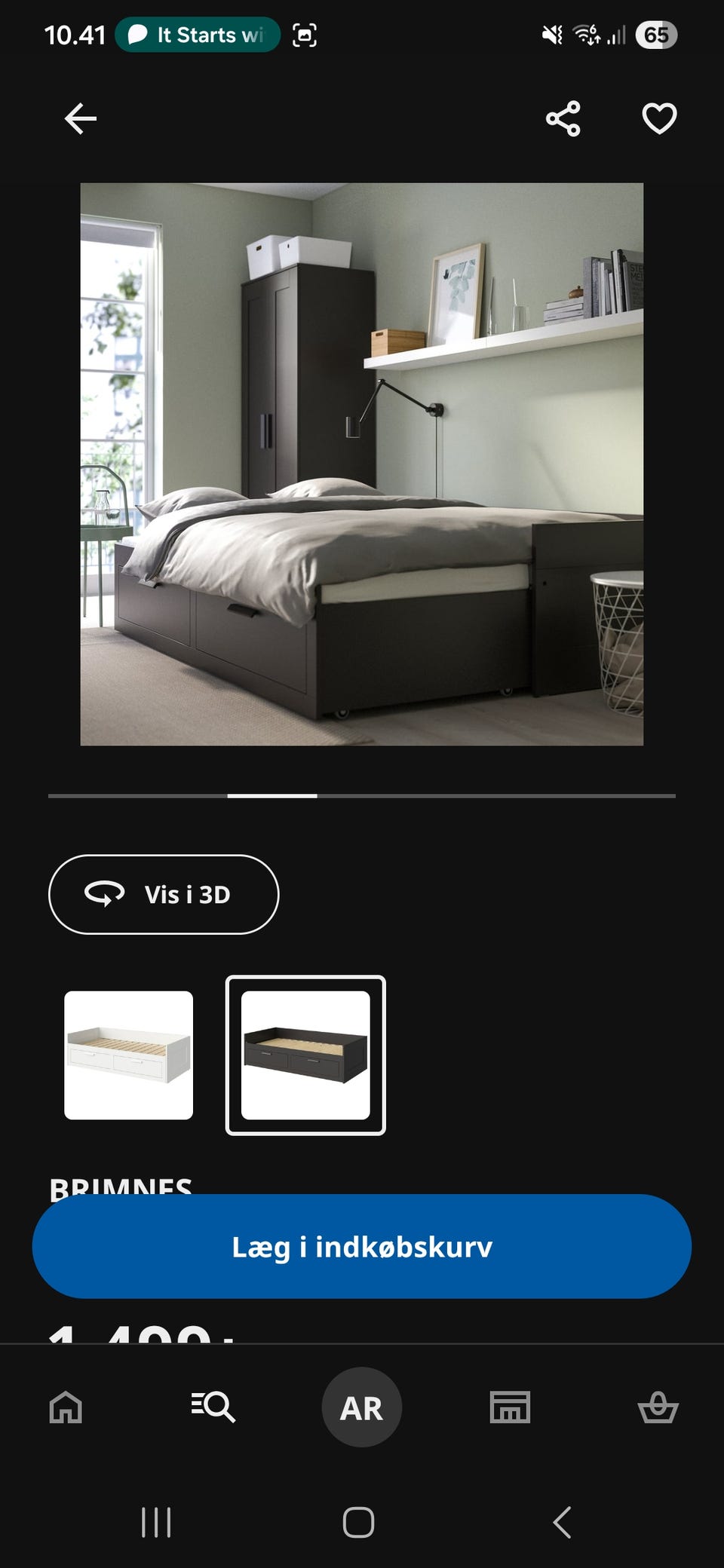This screenshot has width=724, height=1568.
Task: Open the store locator icon
Action: (x=510, y=1407)
